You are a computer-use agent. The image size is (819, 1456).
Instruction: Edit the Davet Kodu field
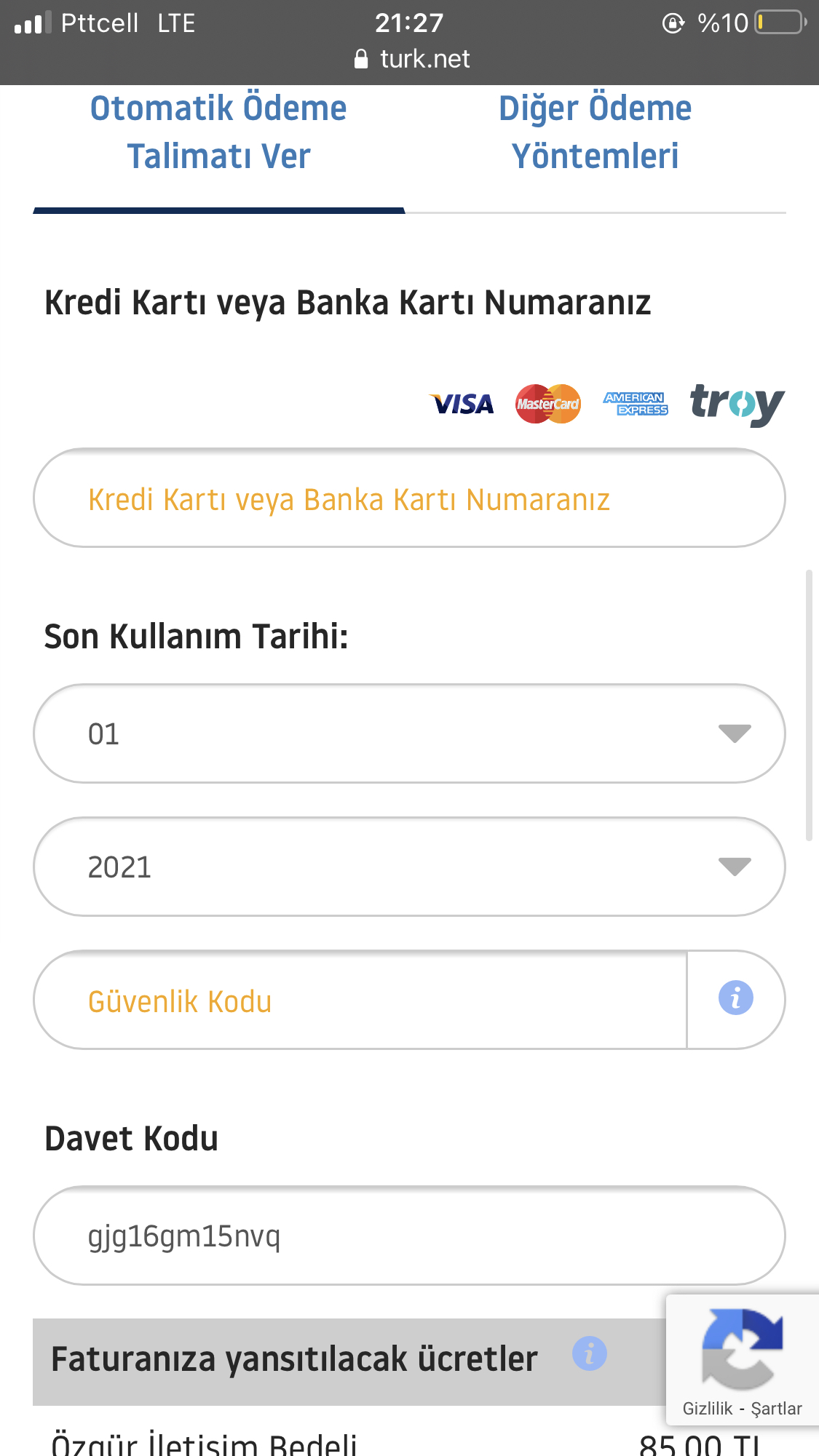coord(409,1236)
